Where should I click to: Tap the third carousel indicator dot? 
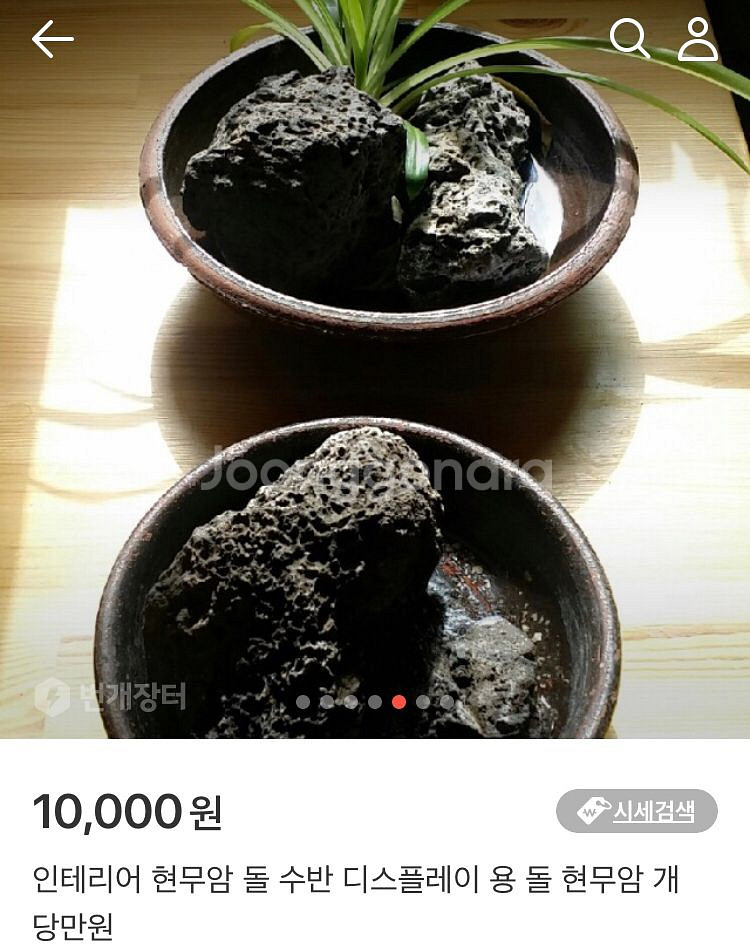(x=352, y=701)
